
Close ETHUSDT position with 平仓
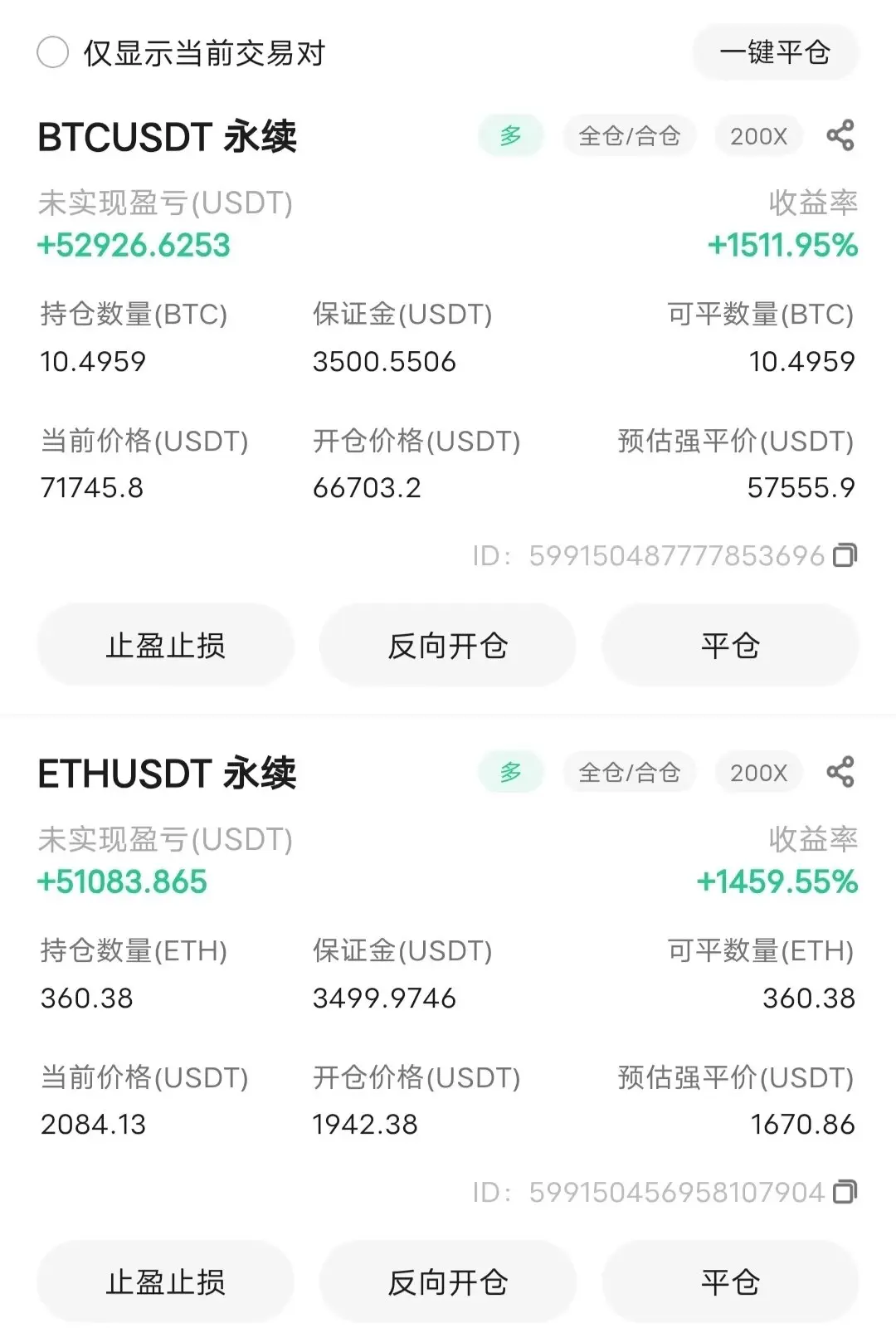click(x=730, y=1282)
